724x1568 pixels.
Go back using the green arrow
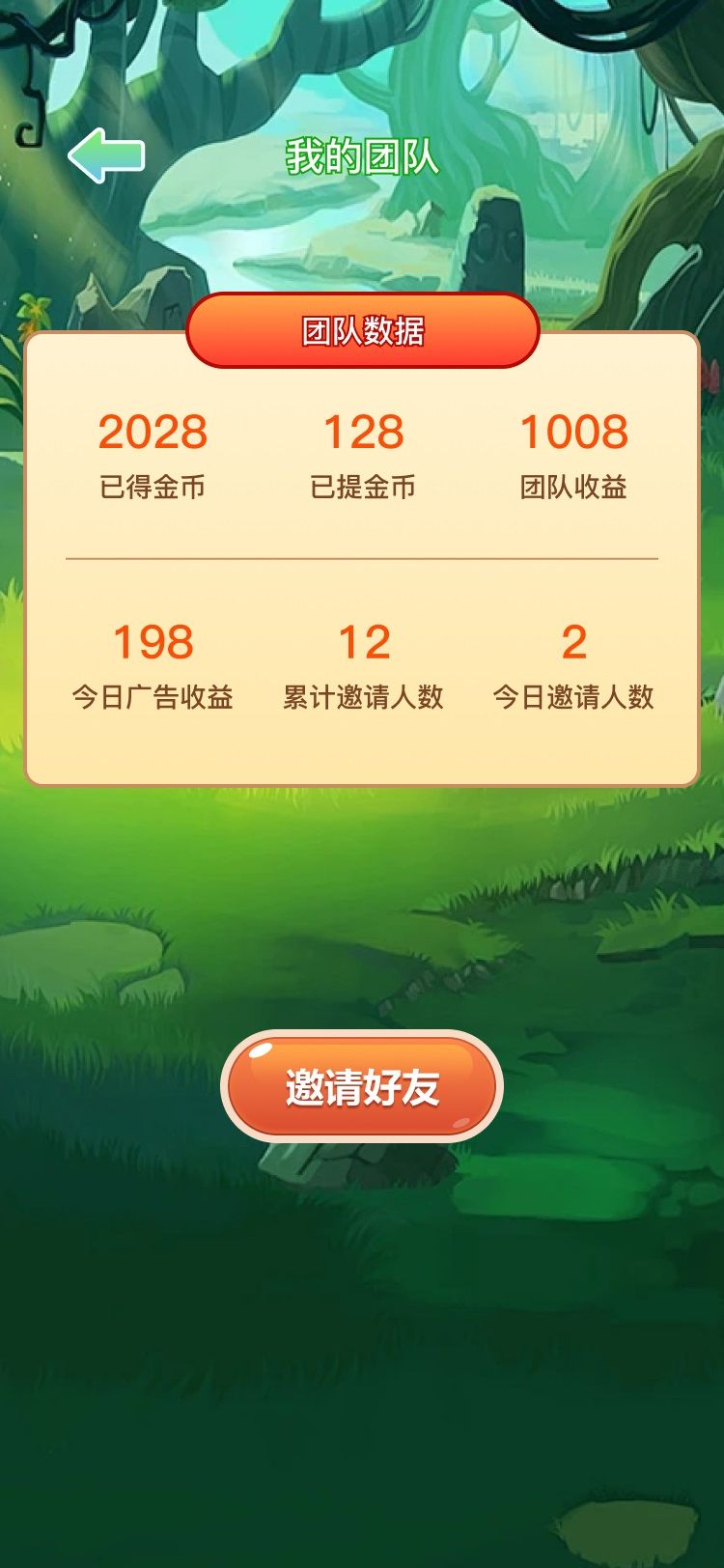click(x=106, y=155)
